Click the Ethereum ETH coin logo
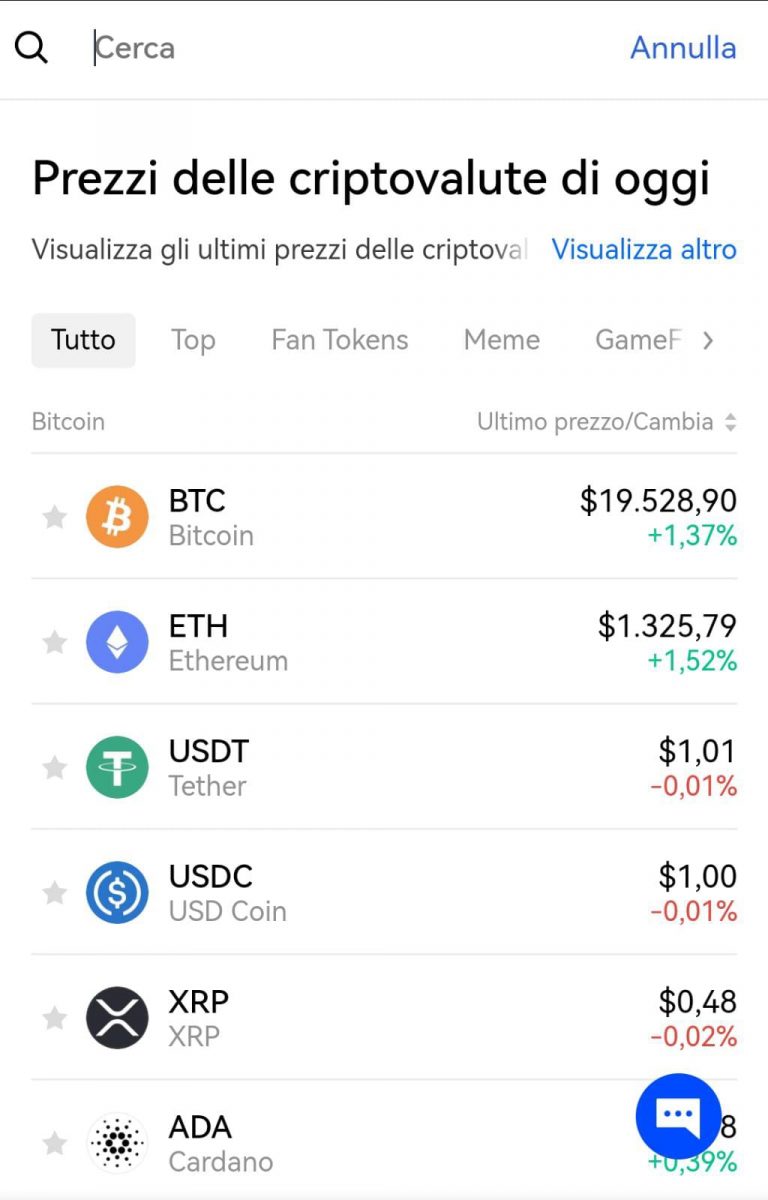Screen dimensions: 768x1200 [117, 642]
